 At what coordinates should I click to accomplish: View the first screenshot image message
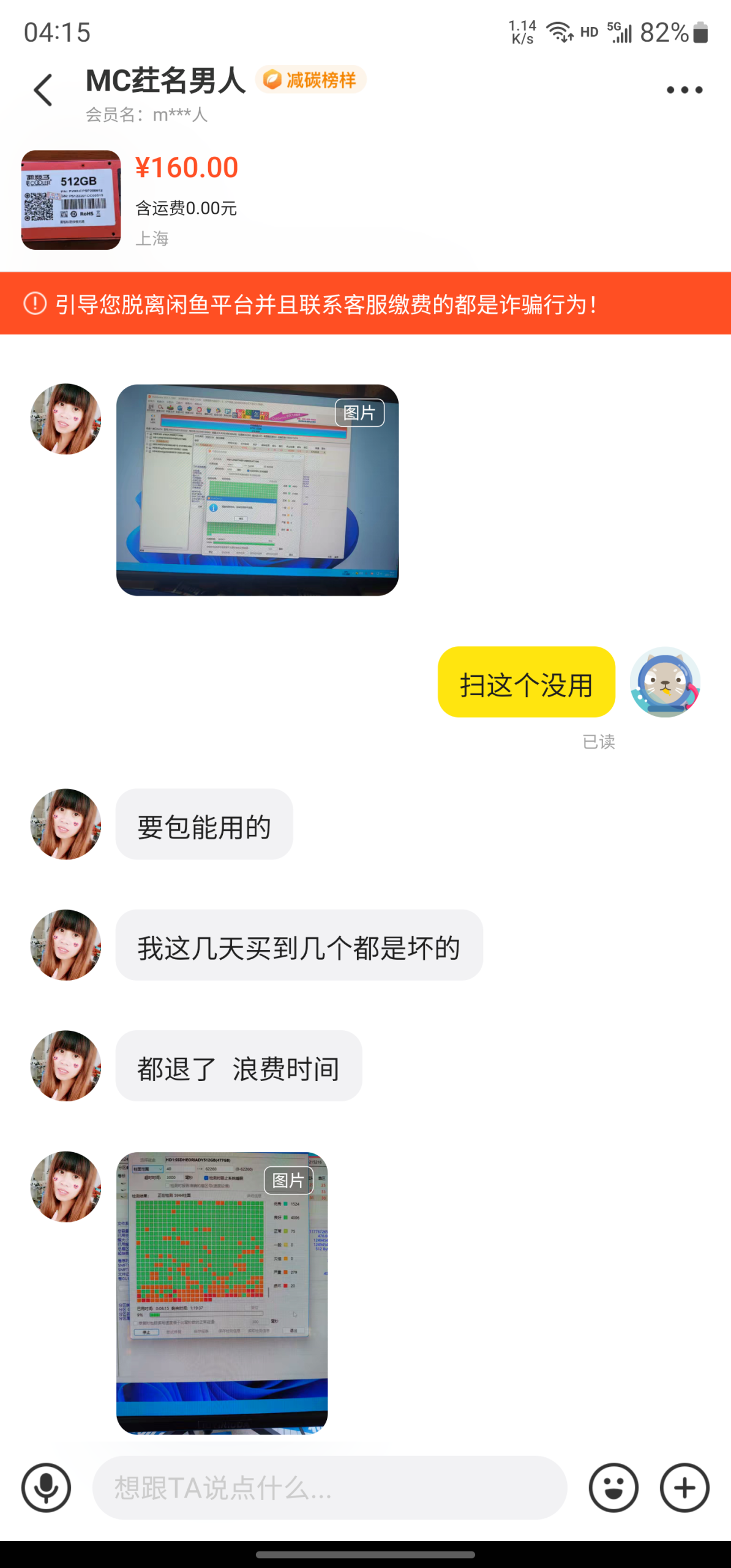pos(257,490)
